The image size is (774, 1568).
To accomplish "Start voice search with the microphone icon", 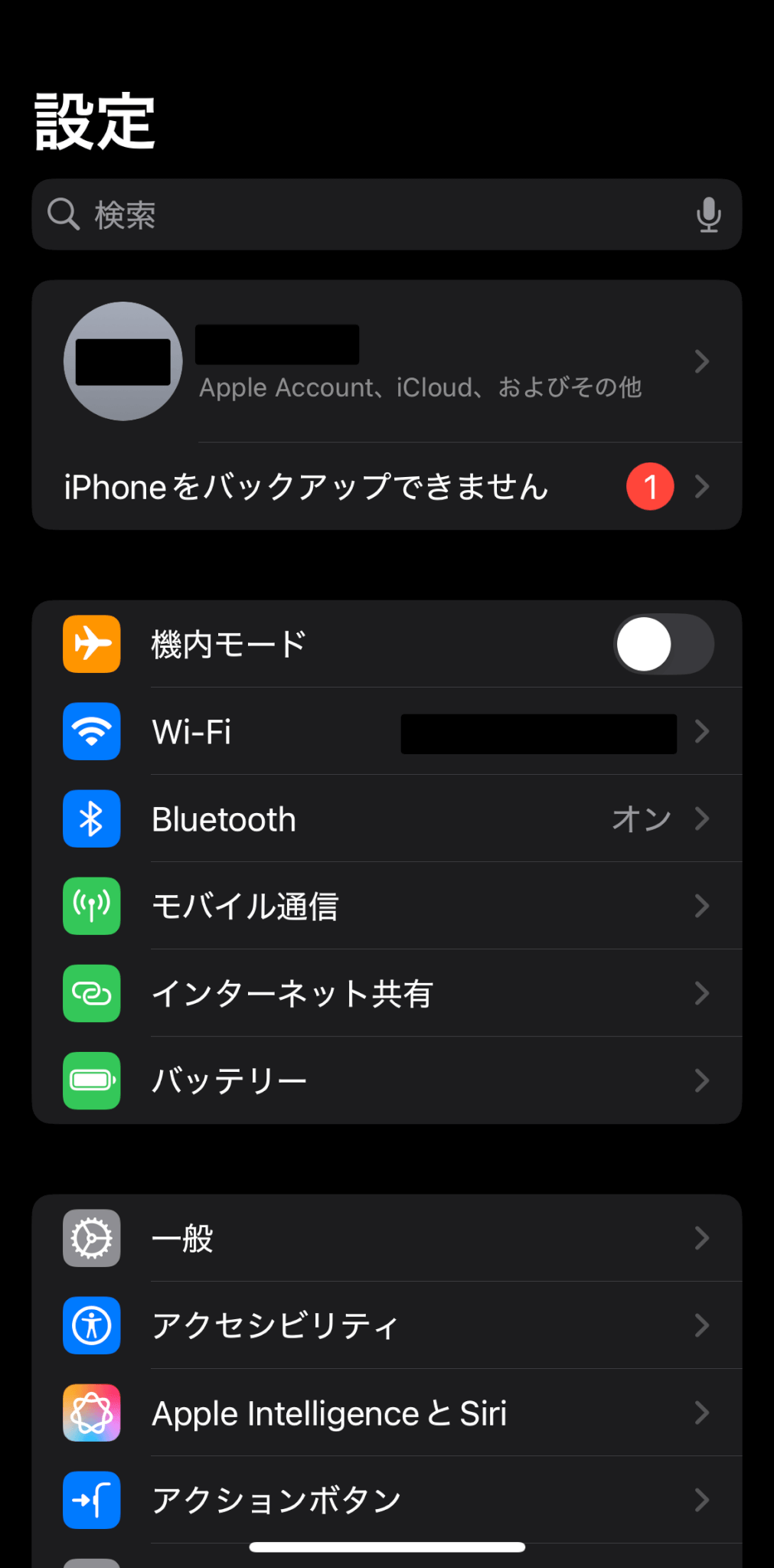I will [708, 215].
